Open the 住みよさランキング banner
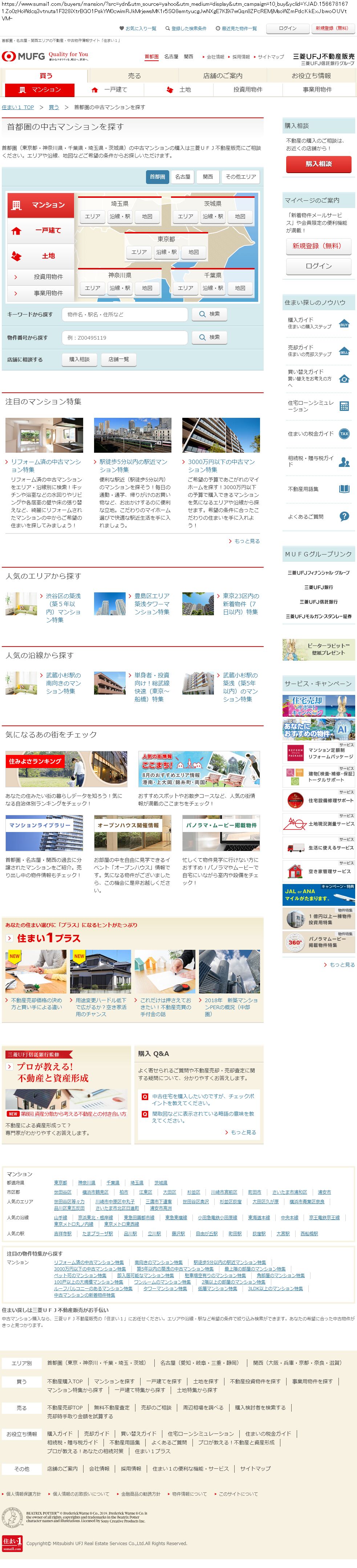Image resolution: width=357 pixels, height=1568 pixels. point(66,769)
